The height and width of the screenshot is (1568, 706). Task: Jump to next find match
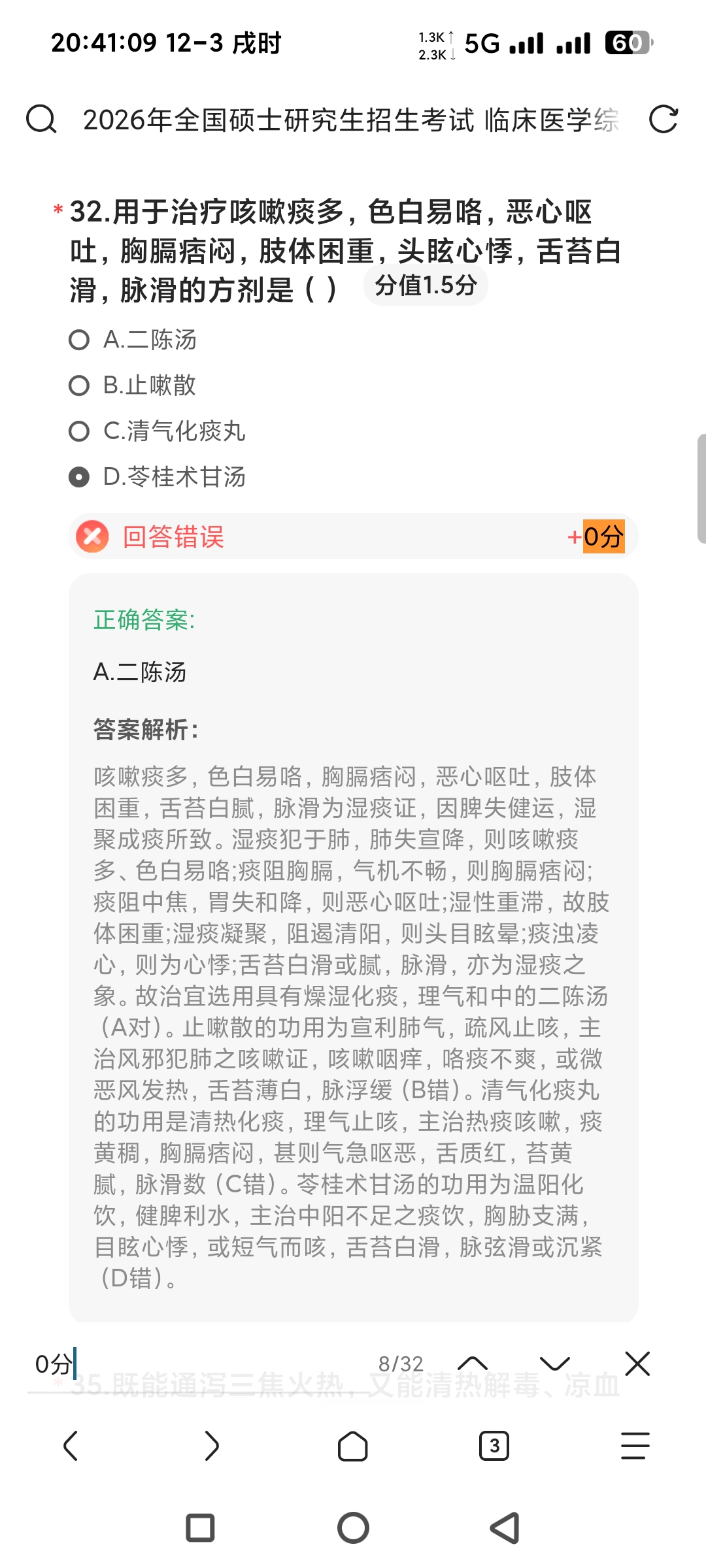555,1364
